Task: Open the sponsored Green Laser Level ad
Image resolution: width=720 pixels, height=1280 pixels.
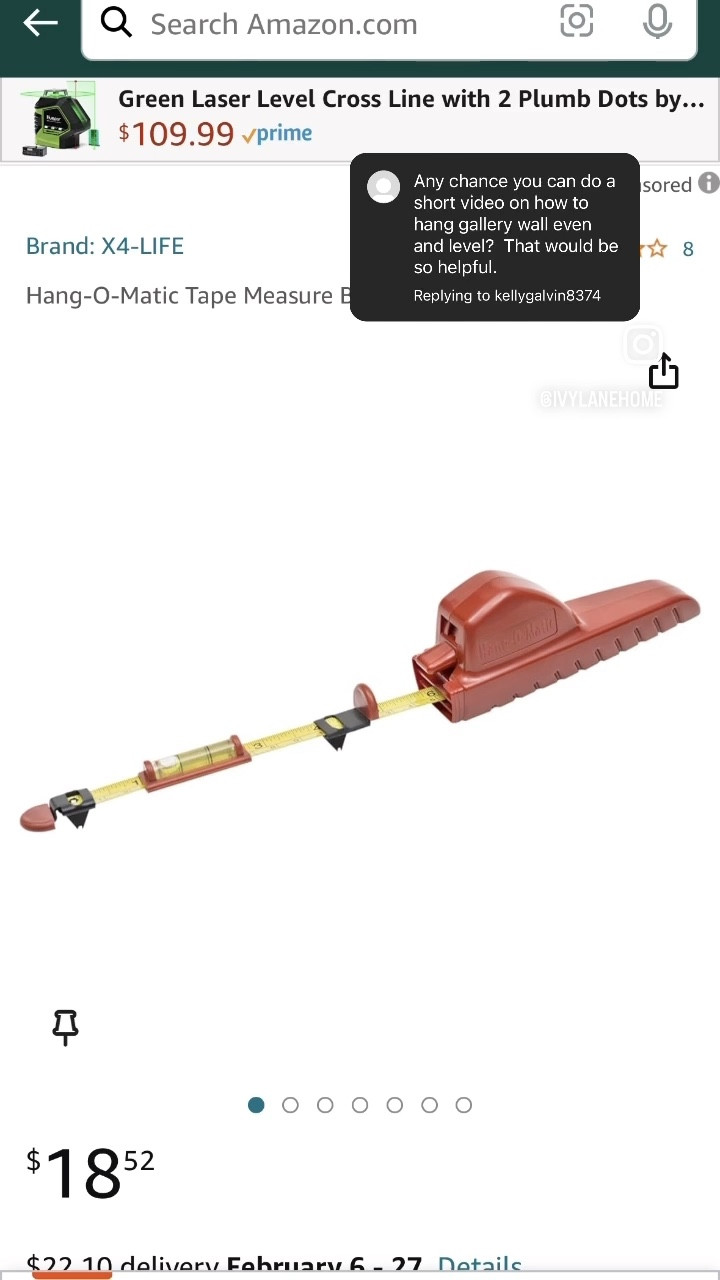Action: pos(400,98)
